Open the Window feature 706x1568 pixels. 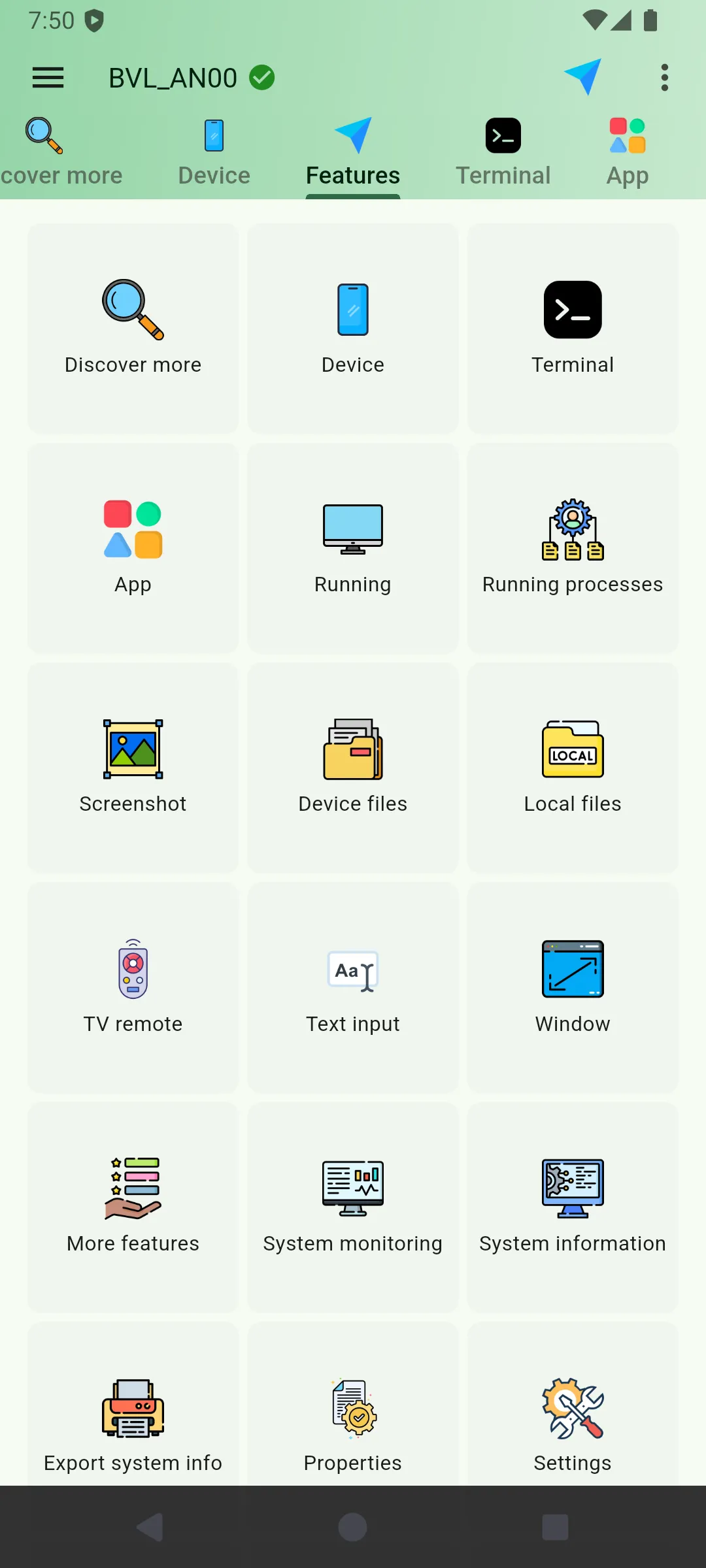click(x=573, y=987)
